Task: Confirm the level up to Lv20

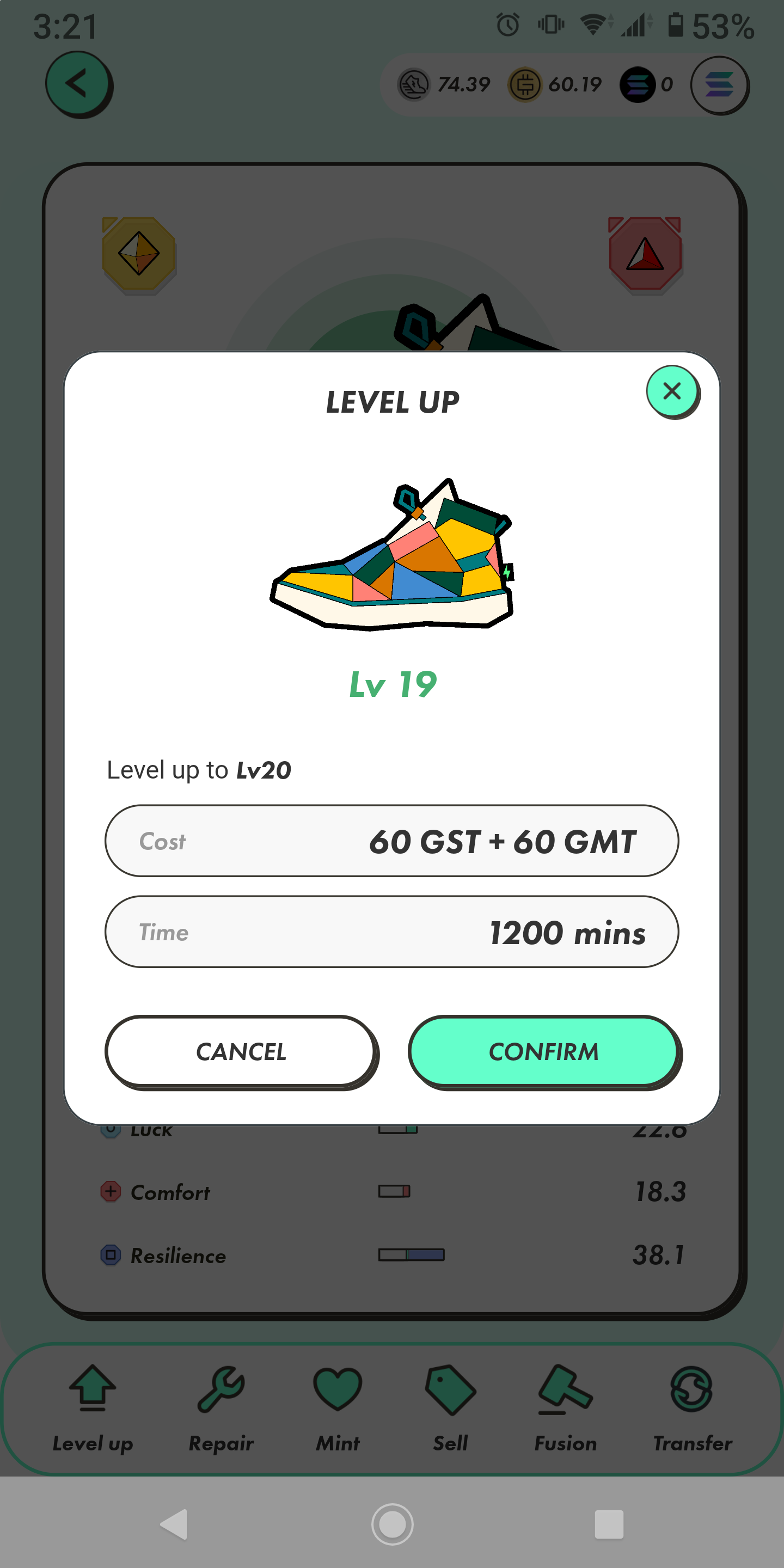Action: coord(543,1051)
